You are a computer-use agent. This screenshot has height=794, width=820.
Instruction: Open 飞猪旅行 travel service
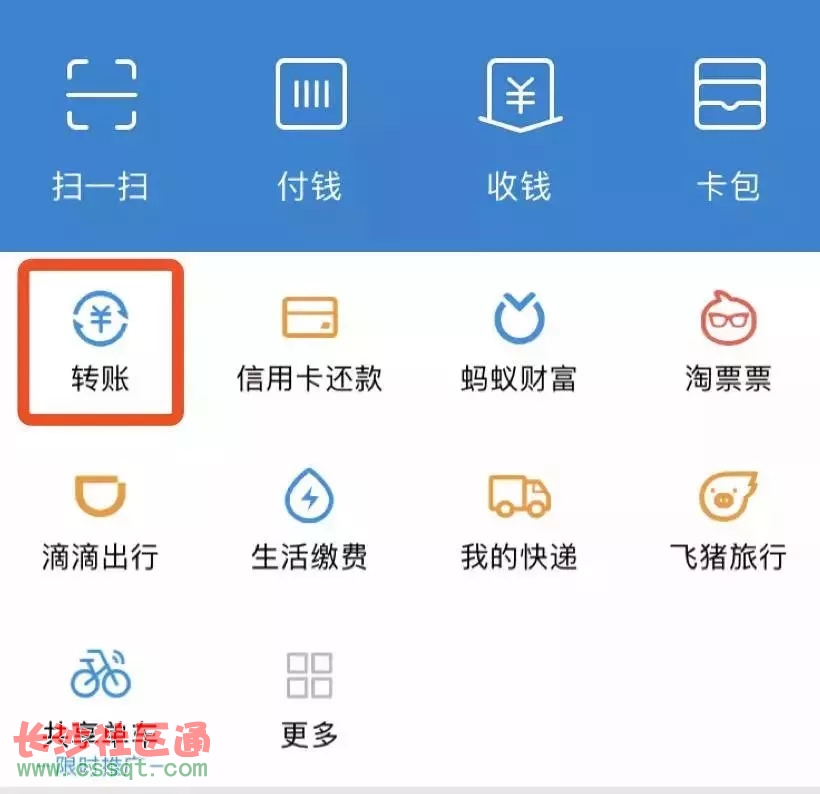(729, 497)
